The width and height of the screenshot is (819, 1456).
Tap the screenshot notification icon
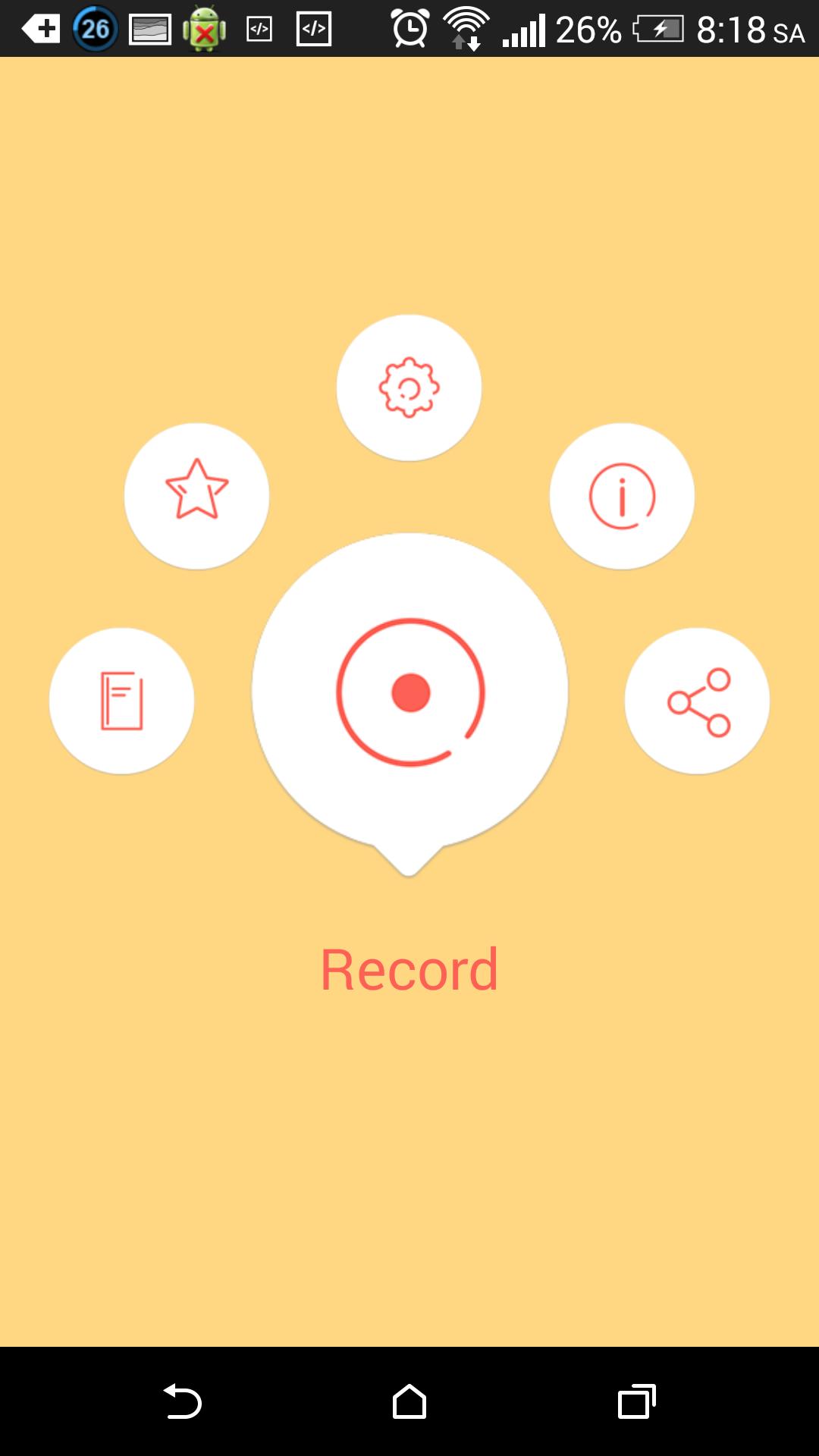coord(148,30)
